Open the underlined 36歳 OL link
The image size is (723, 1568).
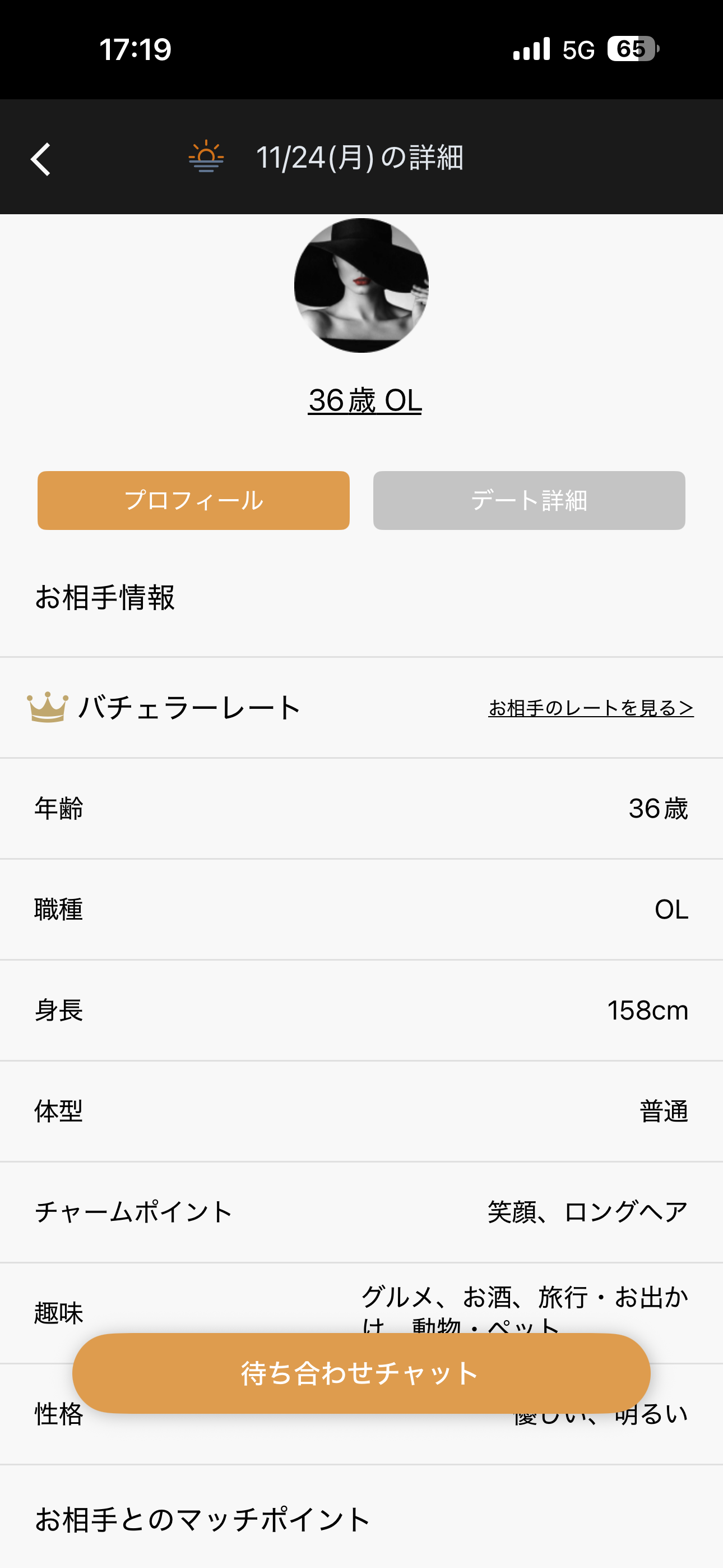pyautogui.click(x=364, y=400)
